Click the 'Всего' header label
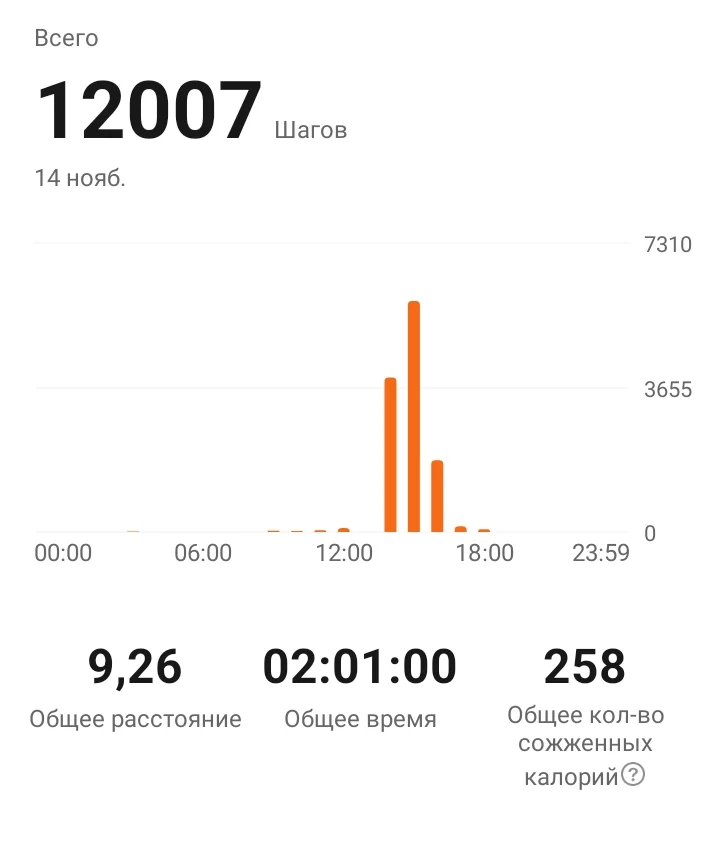This screenshot has width=720, height=856. coord(64,39)
